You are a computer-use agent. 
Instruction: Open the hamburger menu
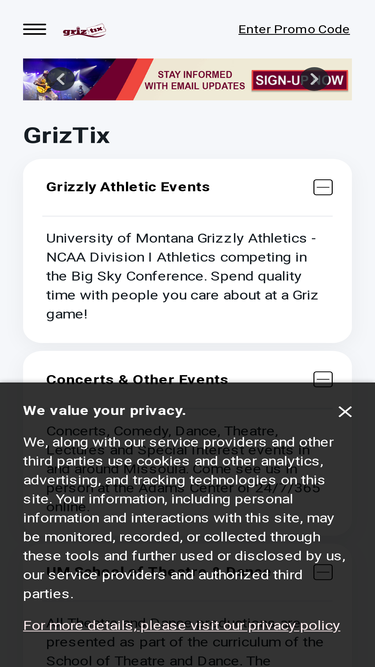[x=34, y=29]
